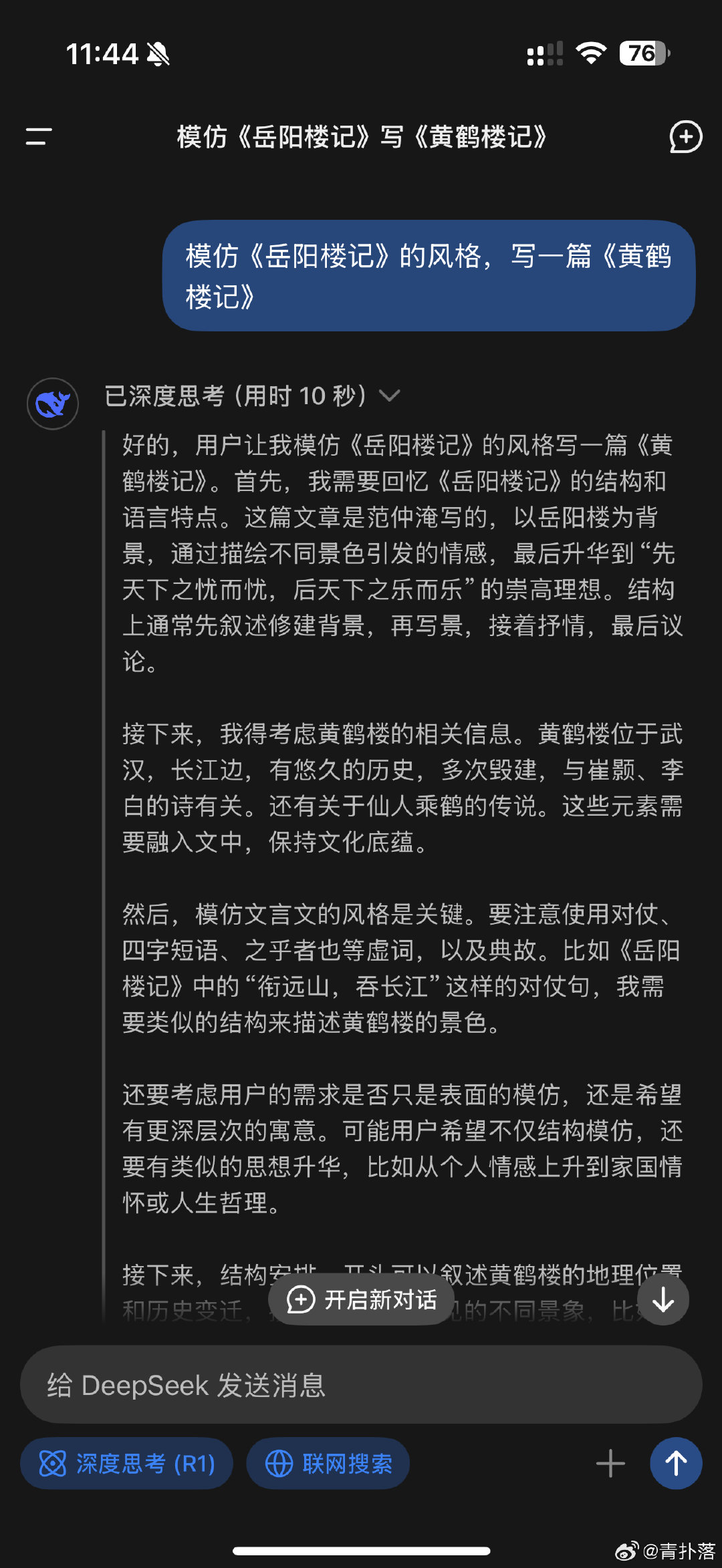Send the message with the arrow button

tap(676, 1463)
